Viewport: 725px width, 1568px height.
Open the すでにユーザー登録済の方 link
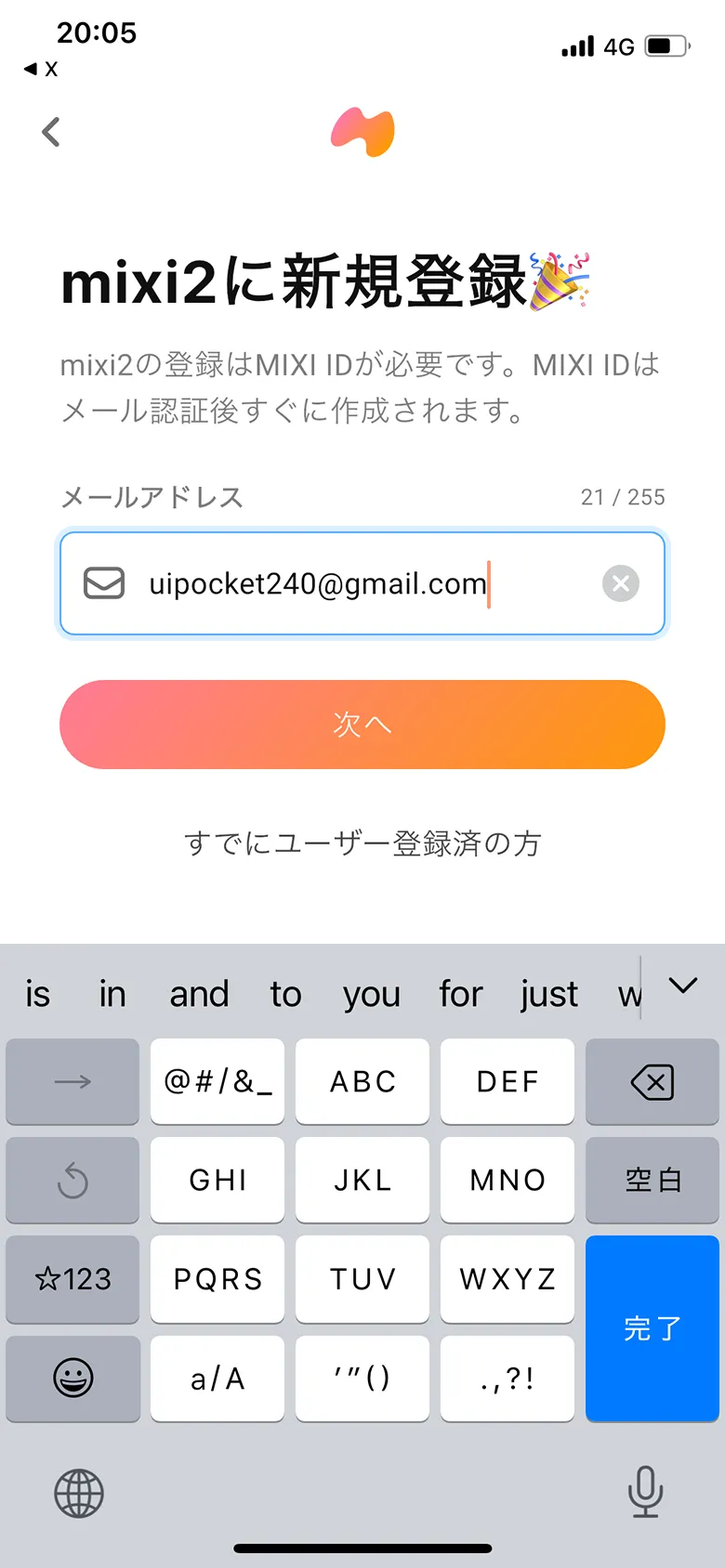coord(362,843)
